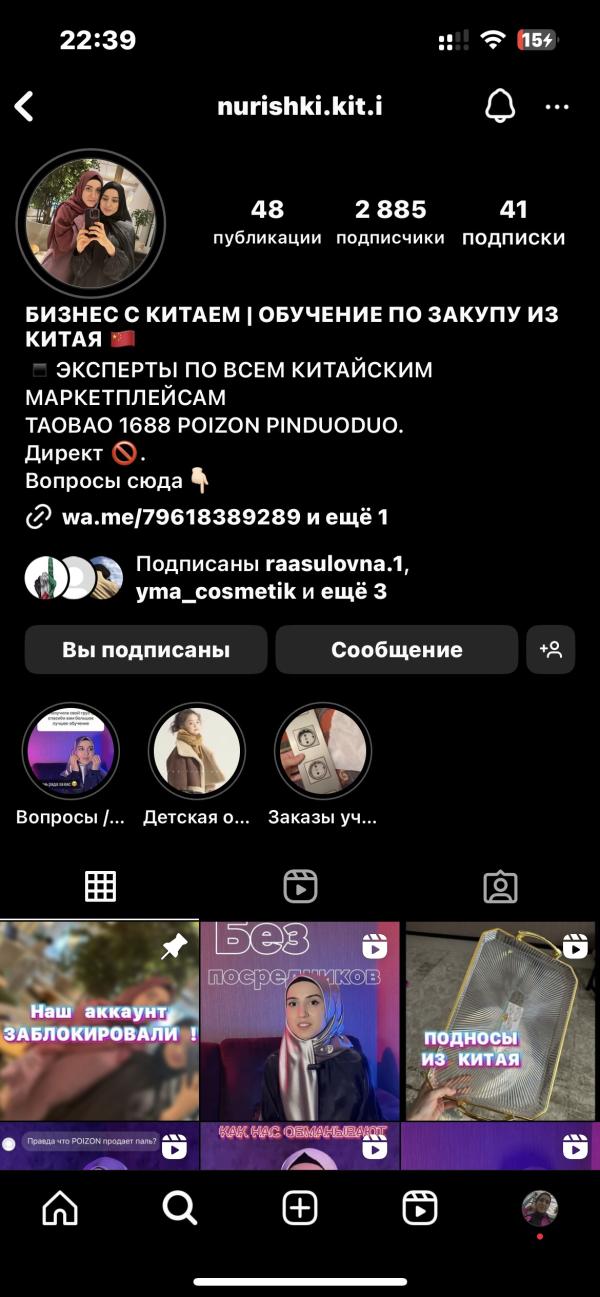Switch to the Reels tab of profile
This screenshot has width=600, height=1297.
[300, 886]
